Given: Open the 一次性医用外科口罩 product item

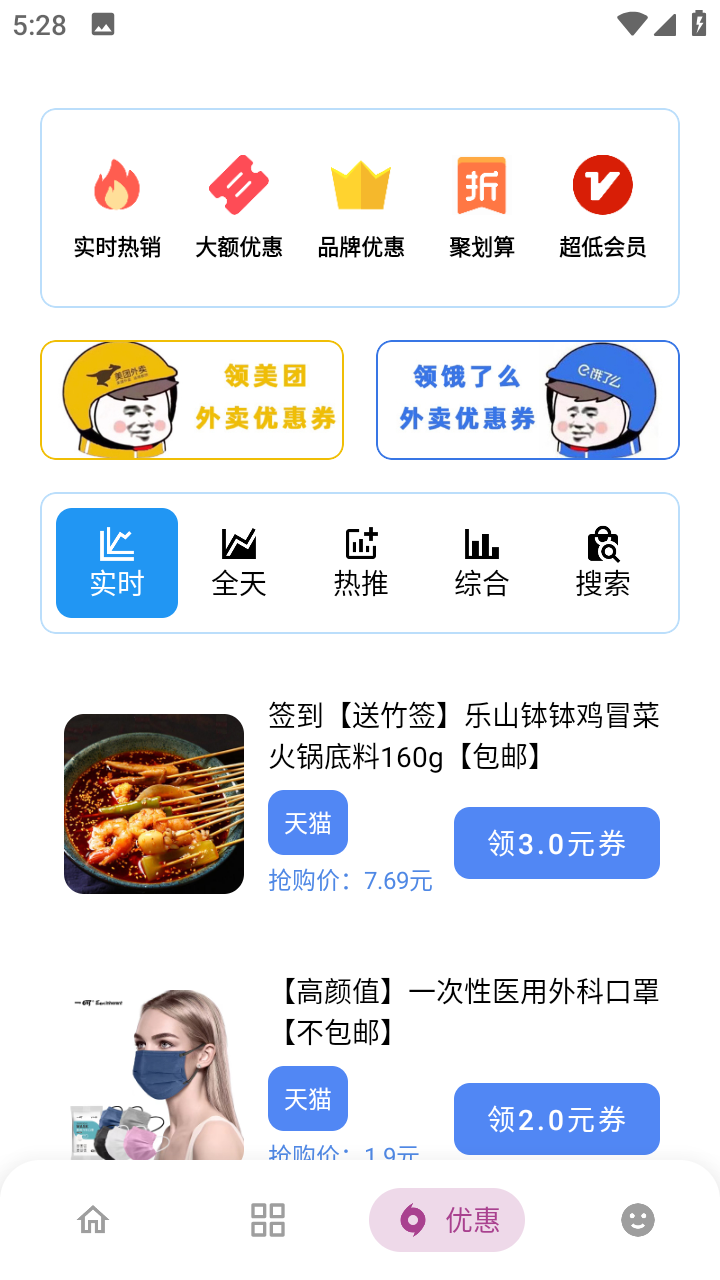Looking at the screenshot, I should (463, 1009).
